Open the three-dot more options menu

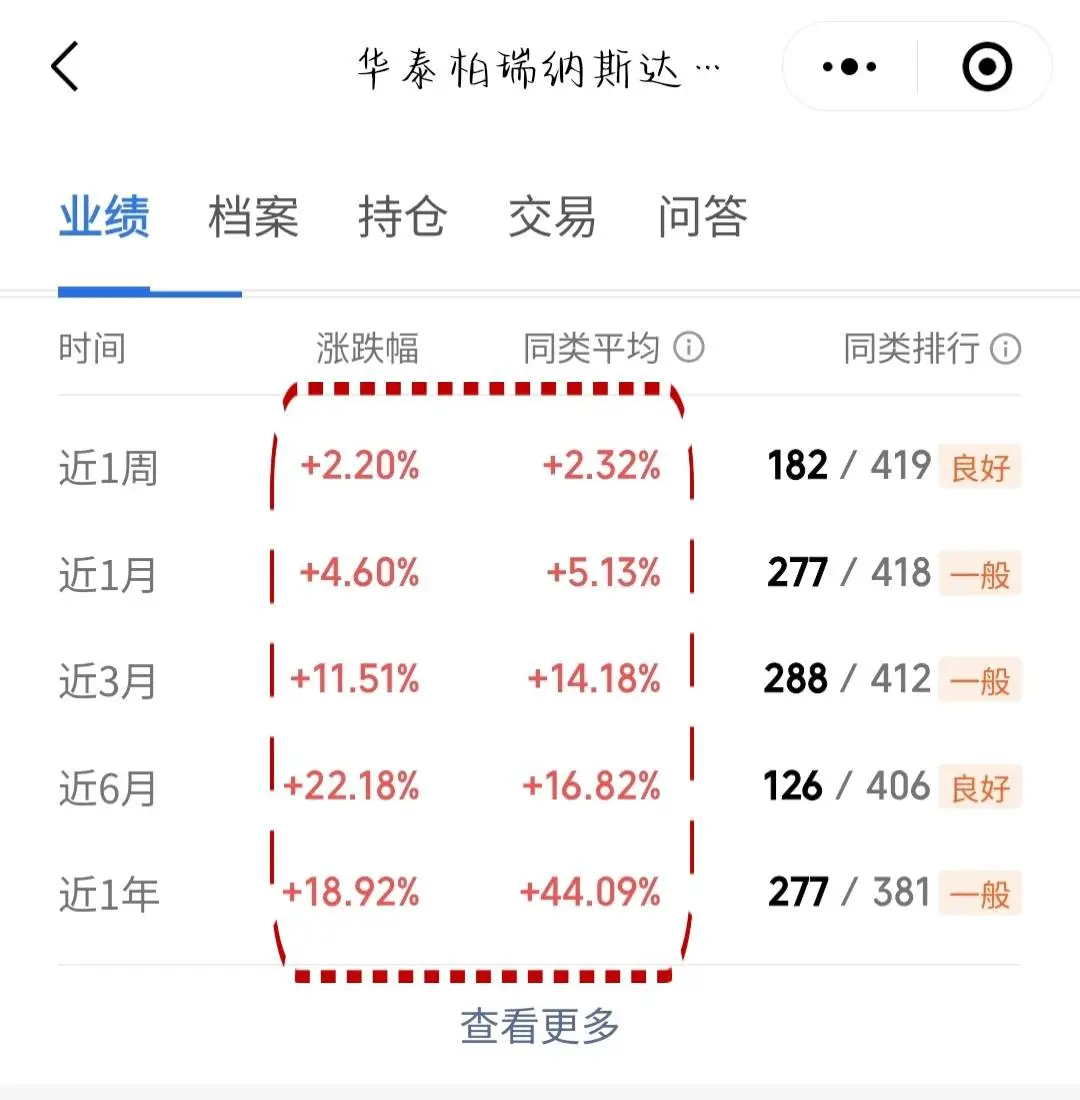click(848, 66)
